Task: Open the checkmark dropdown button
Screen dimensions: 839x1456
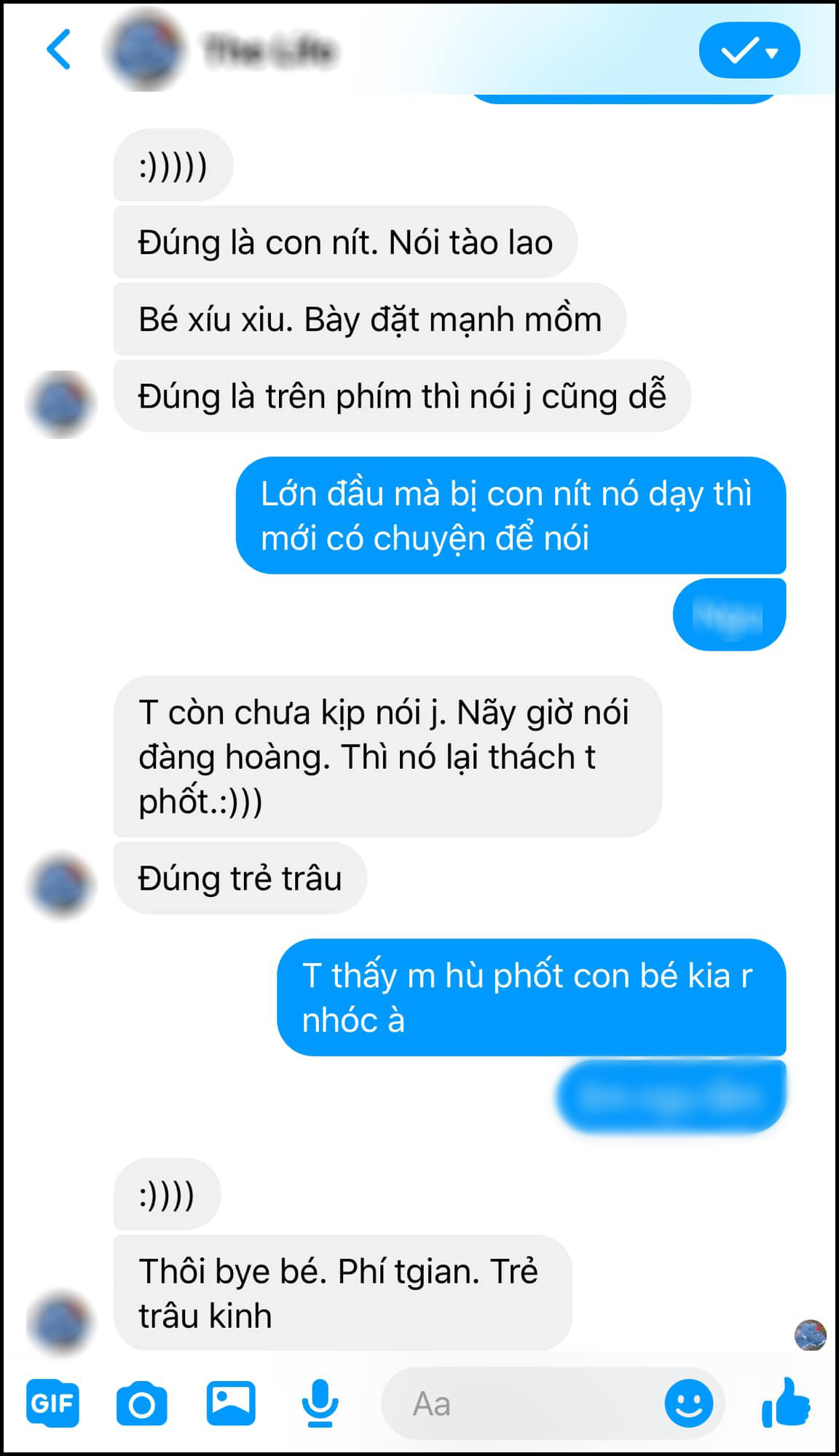Action: [749, 50]
